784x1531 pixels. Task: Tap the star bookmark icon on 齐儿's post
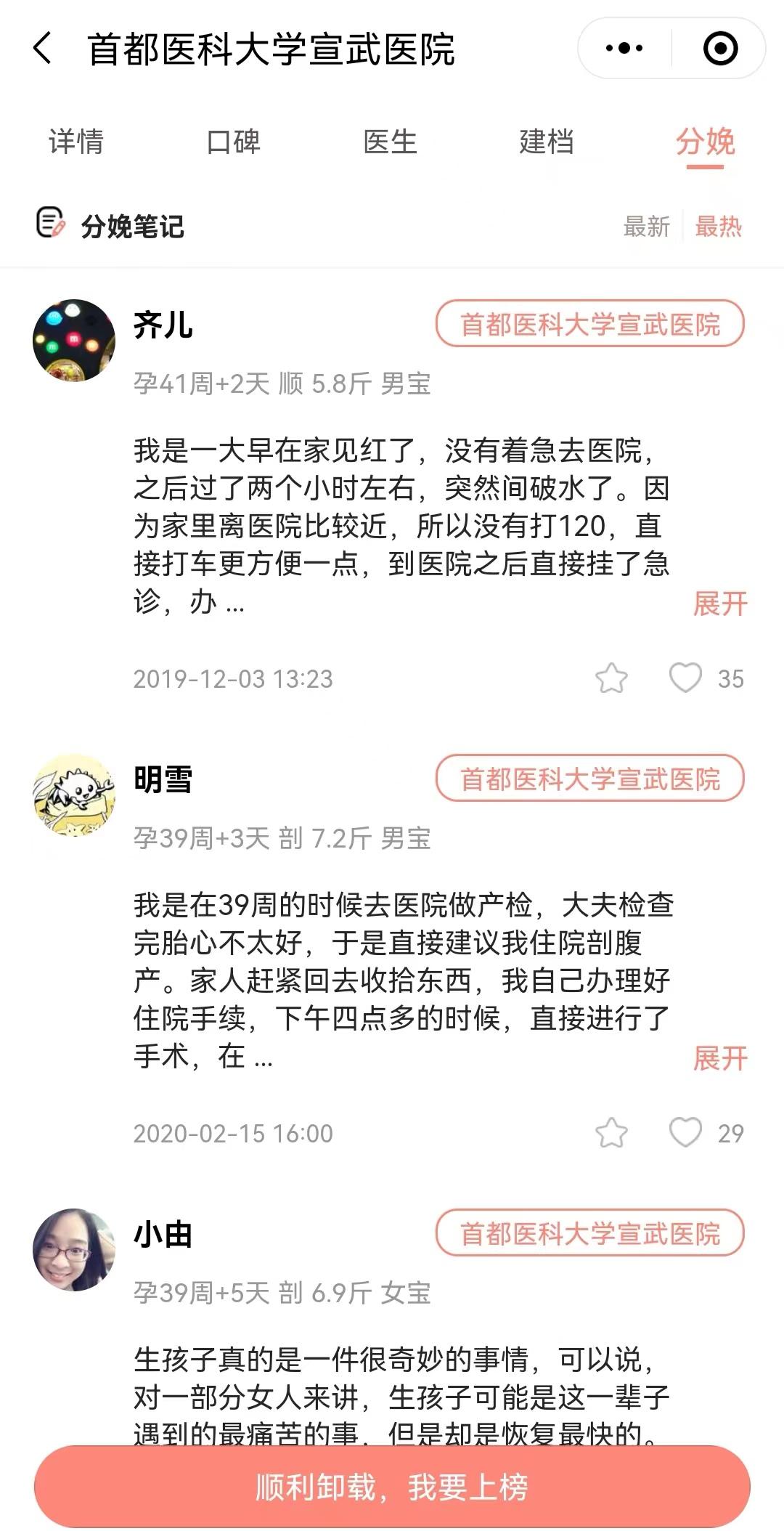(612, 678)
